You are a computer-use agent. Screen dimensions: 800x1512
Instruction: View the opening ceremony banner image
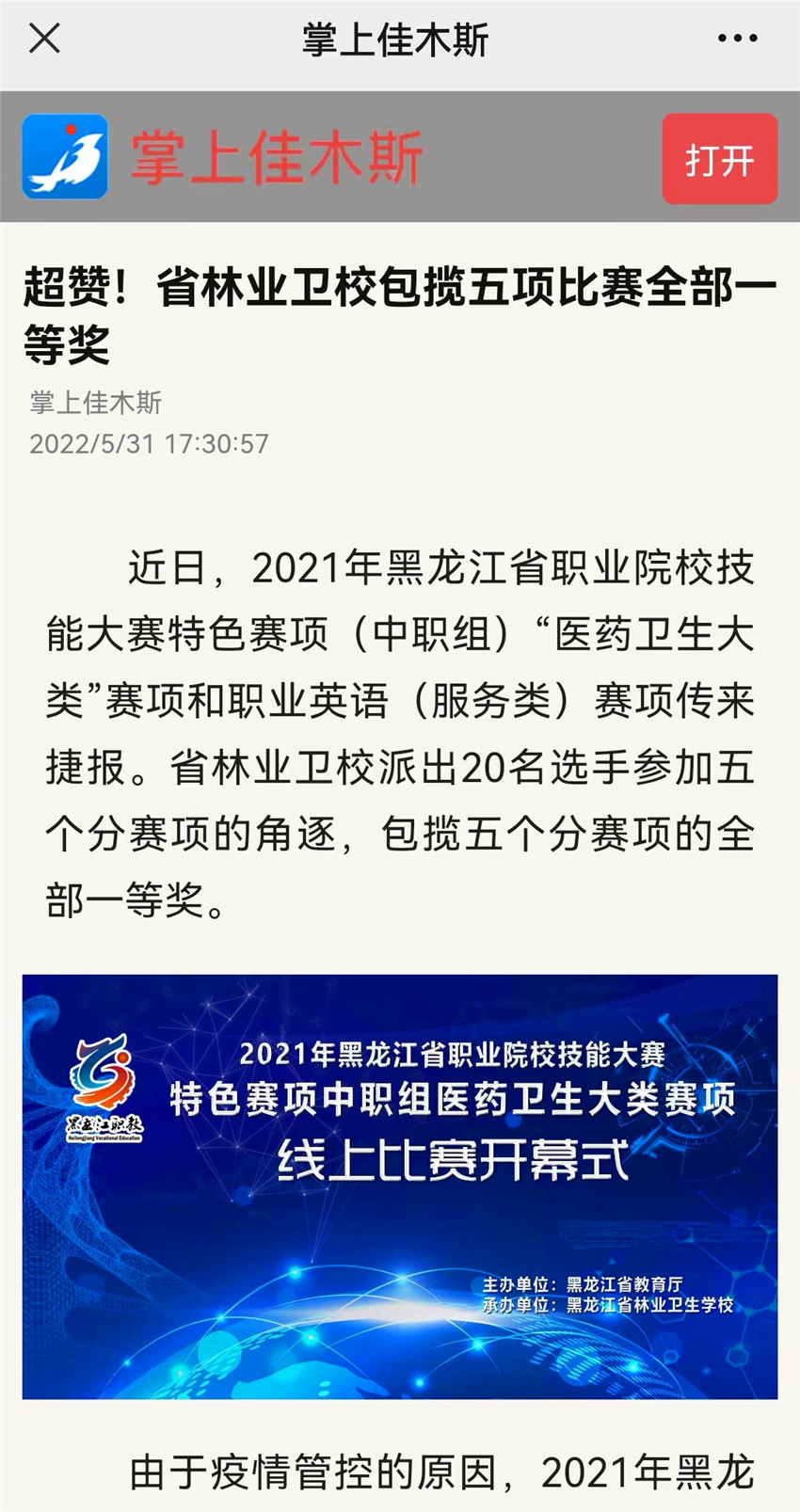400,1186
